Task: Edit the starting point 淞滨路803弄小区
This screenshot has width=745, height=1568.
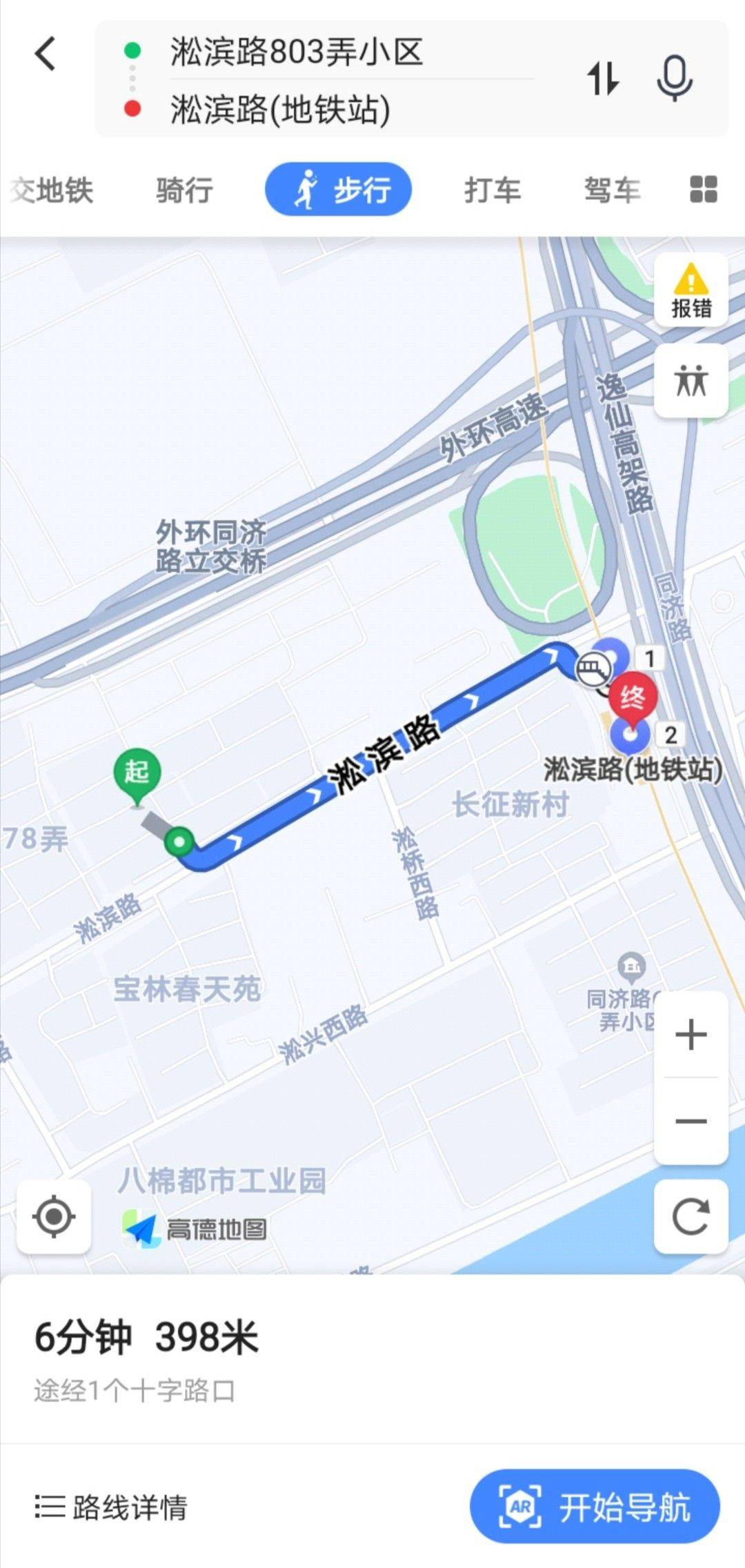Action: (x=297, y=52)
